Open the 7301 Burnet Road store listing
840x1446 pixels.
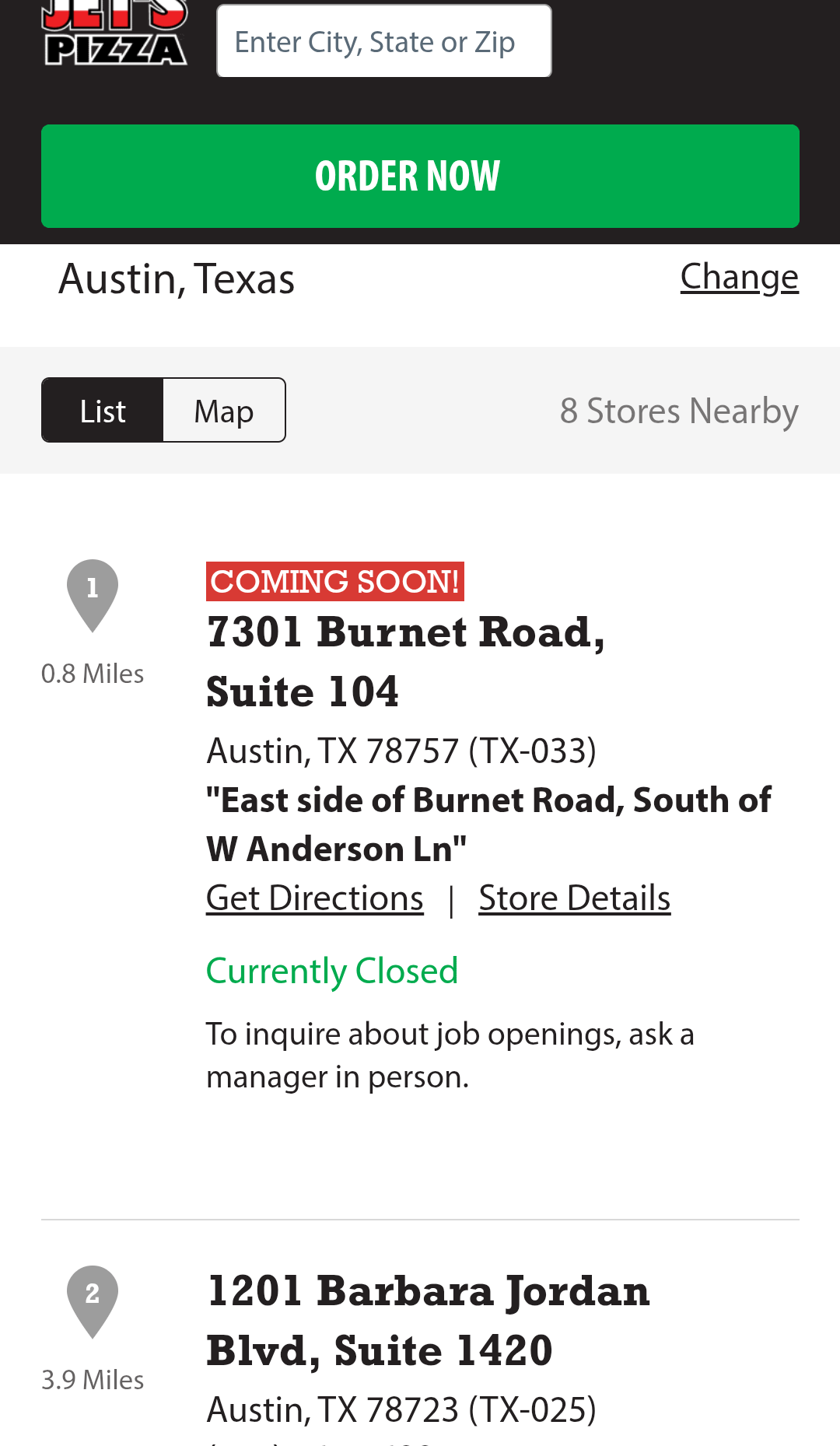[x=405, y=661]
